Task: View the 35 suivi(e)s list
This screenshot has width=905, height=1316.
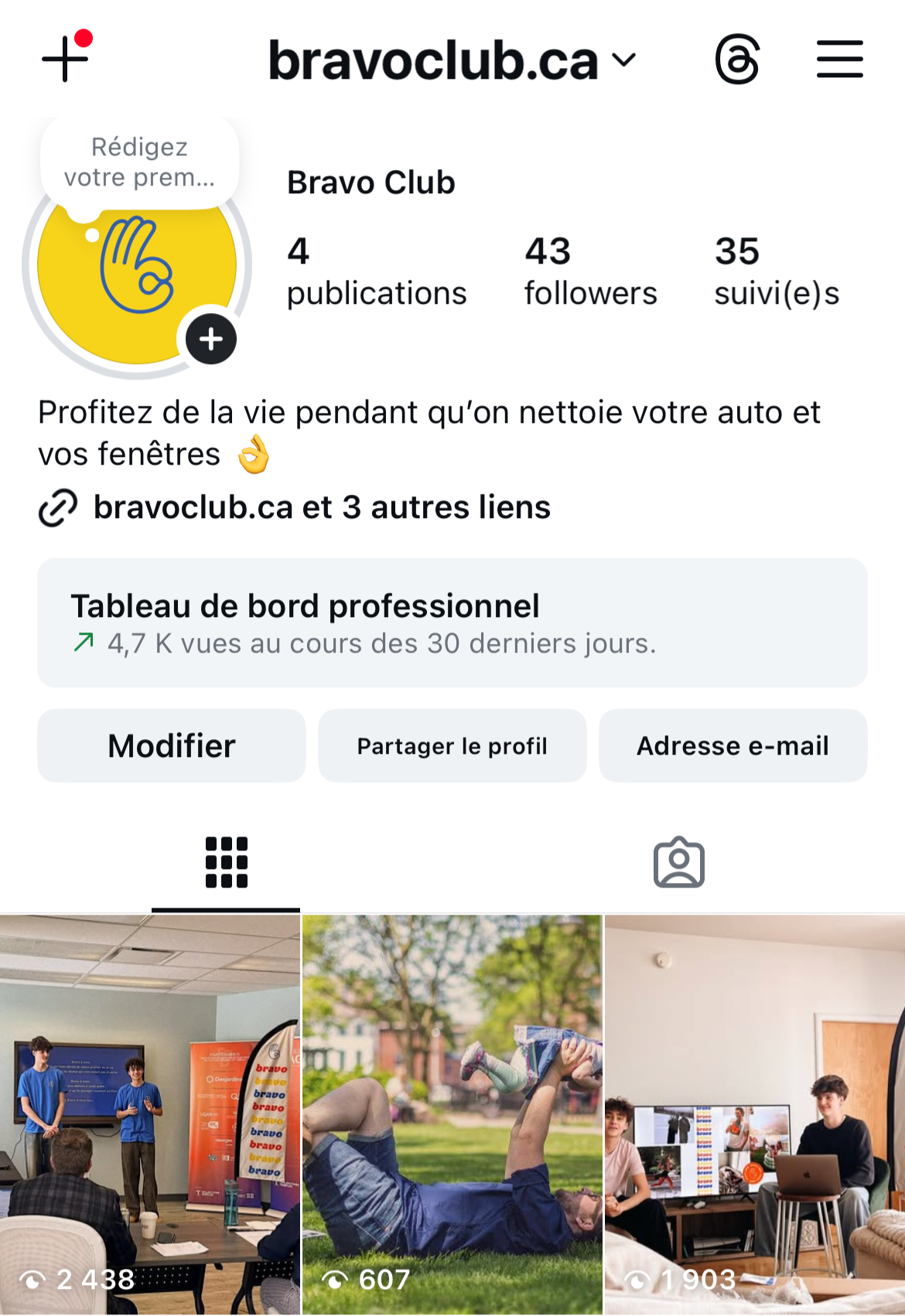Action: 776,271
